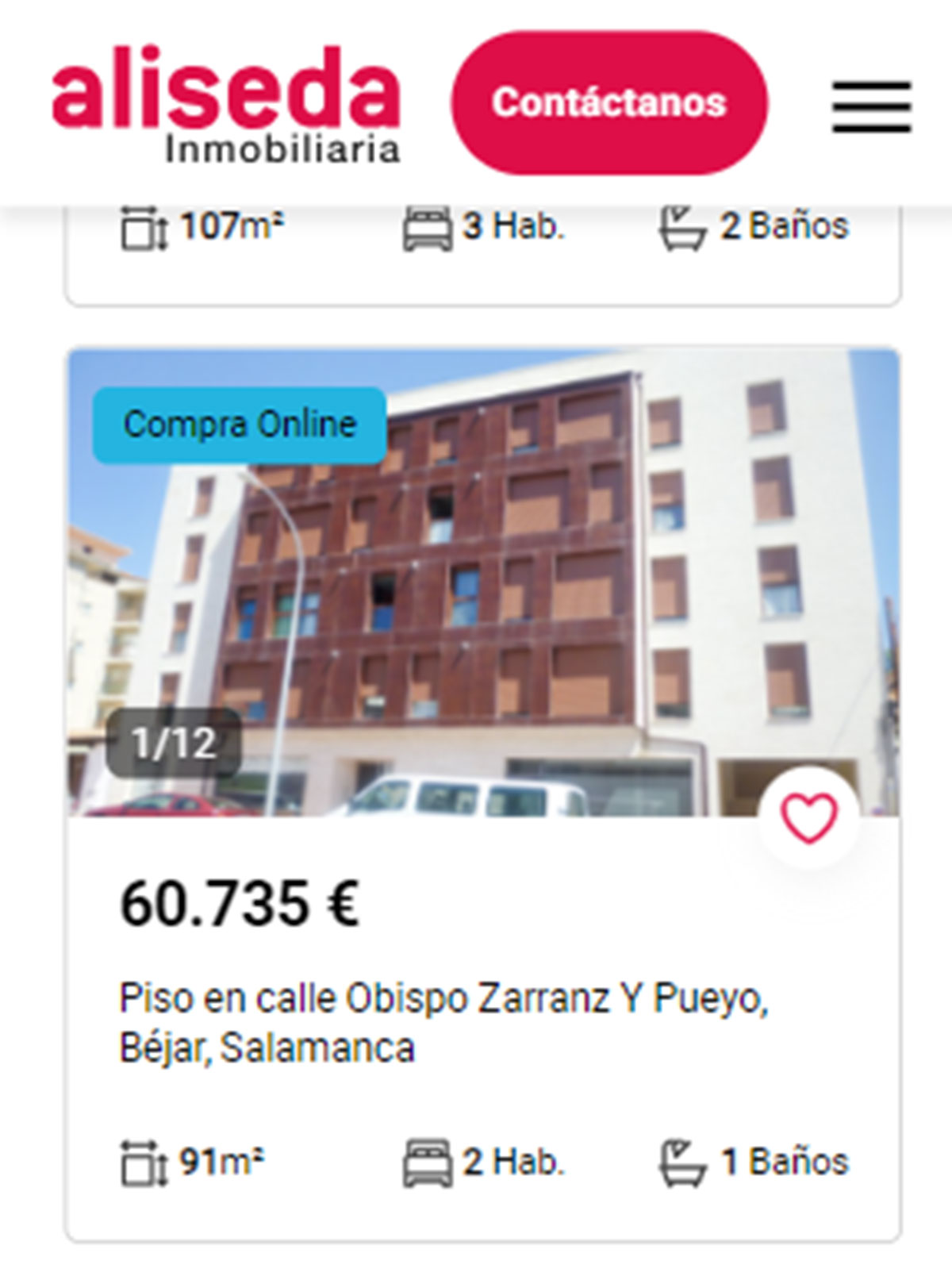Add the Béjar flat to favorites
The height and width of the screenshot is (1276, 952).
pyautogui.click(x=808, y=818)
